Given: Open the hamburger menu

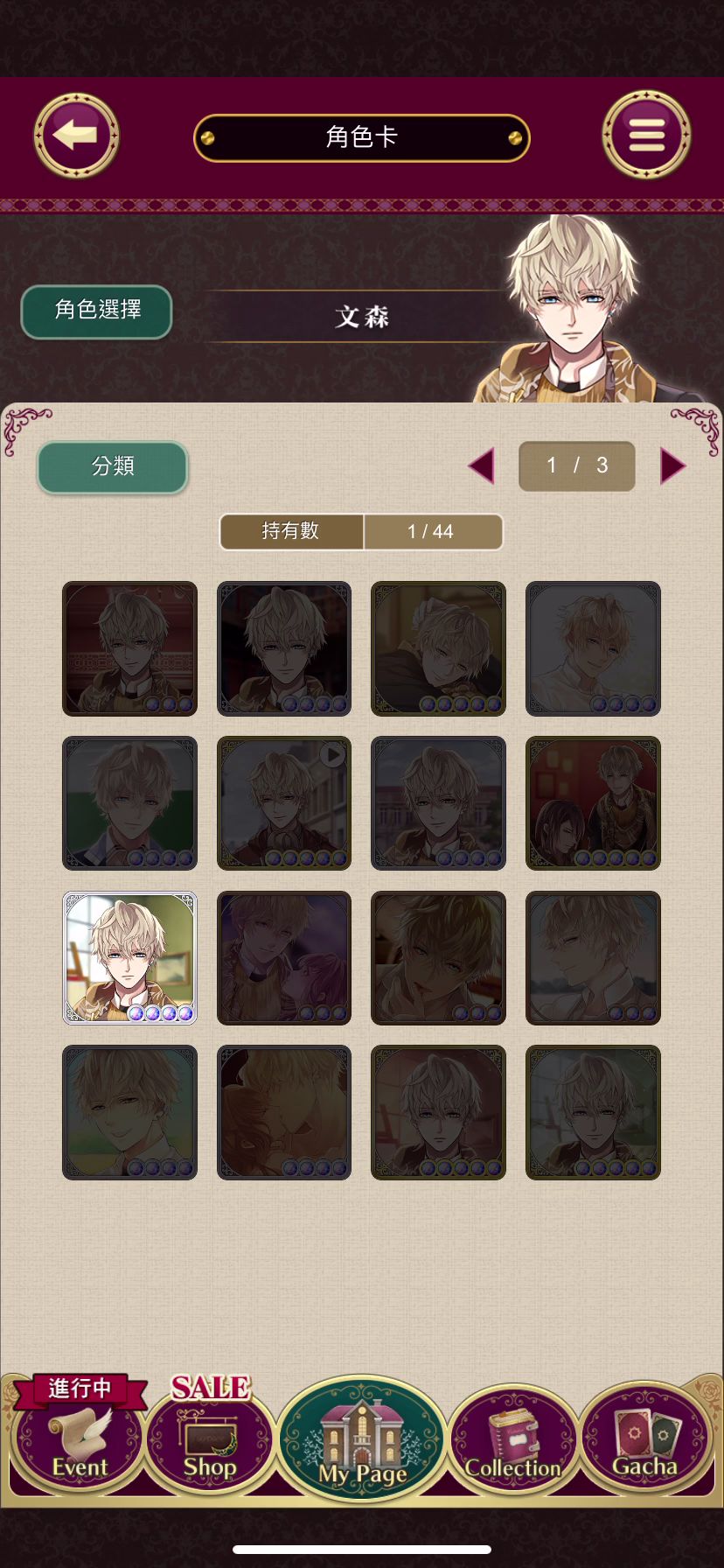Looking at the screenshot, I should tap(646, 136).
